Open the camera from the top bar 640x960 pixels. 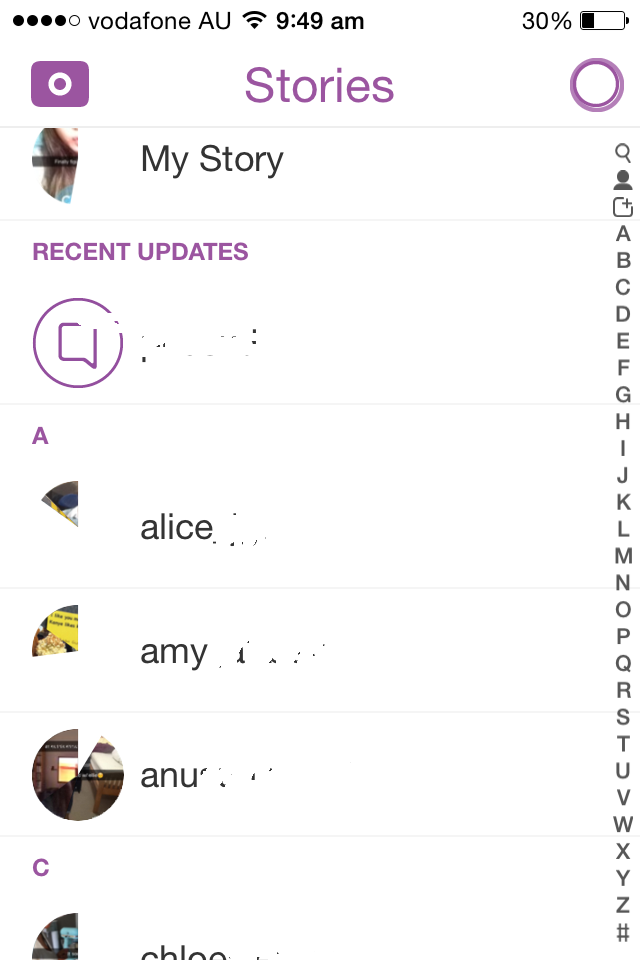click(60, 84)
